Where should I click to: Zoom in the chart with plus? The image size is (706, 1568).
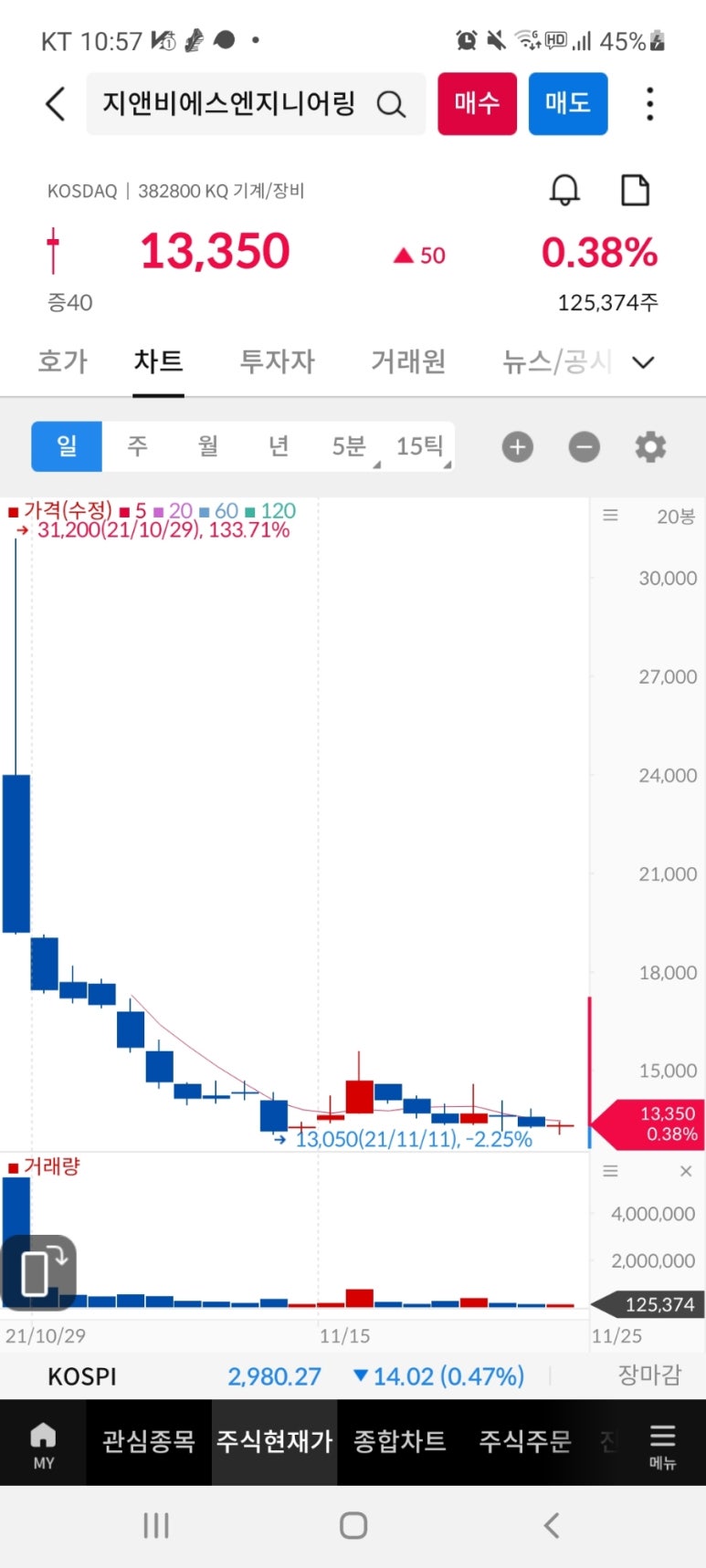517,447
